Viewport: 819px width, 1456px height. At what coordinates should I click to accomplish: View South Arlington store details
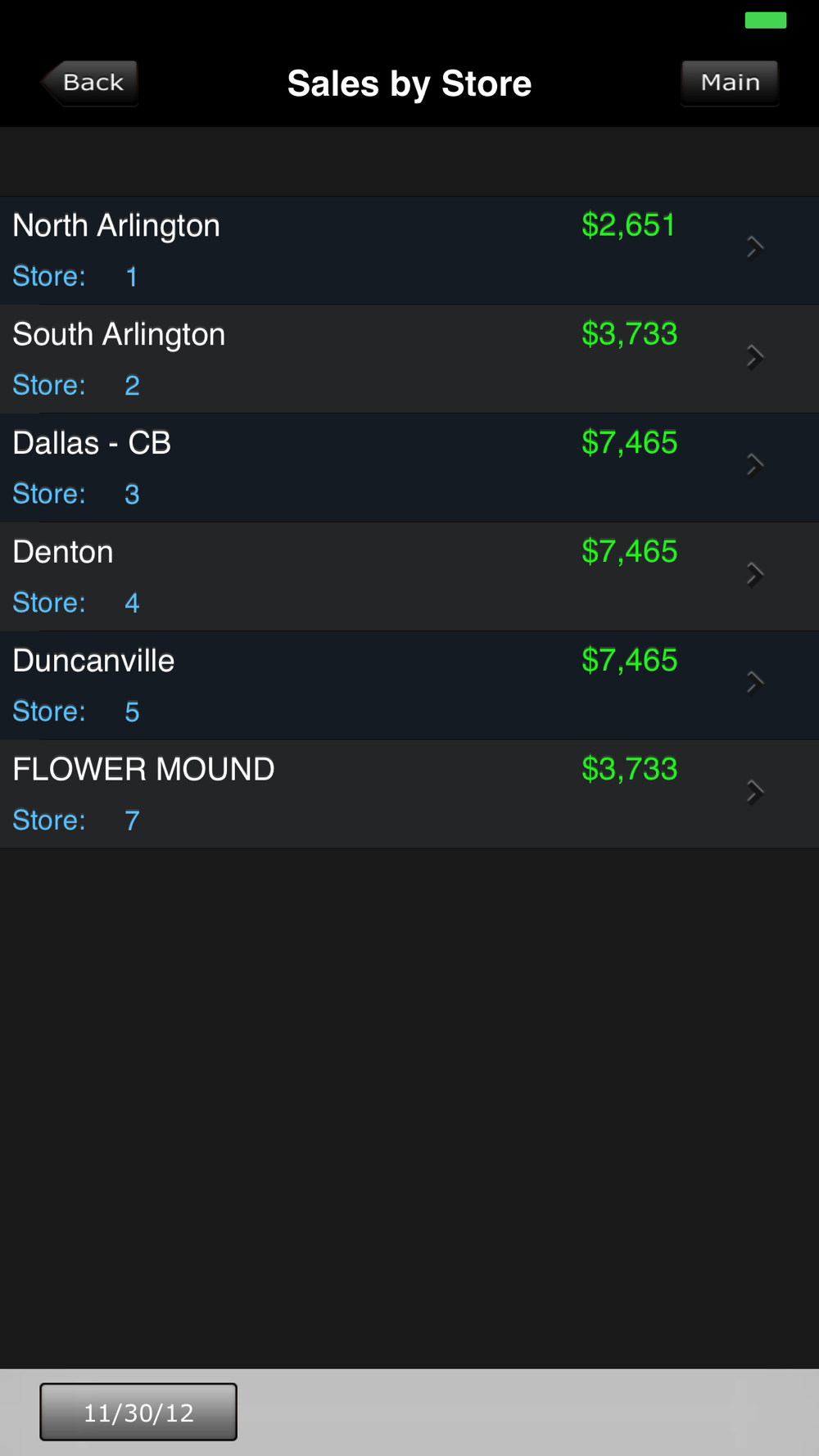pyautogui.click(x=409, y=359)
